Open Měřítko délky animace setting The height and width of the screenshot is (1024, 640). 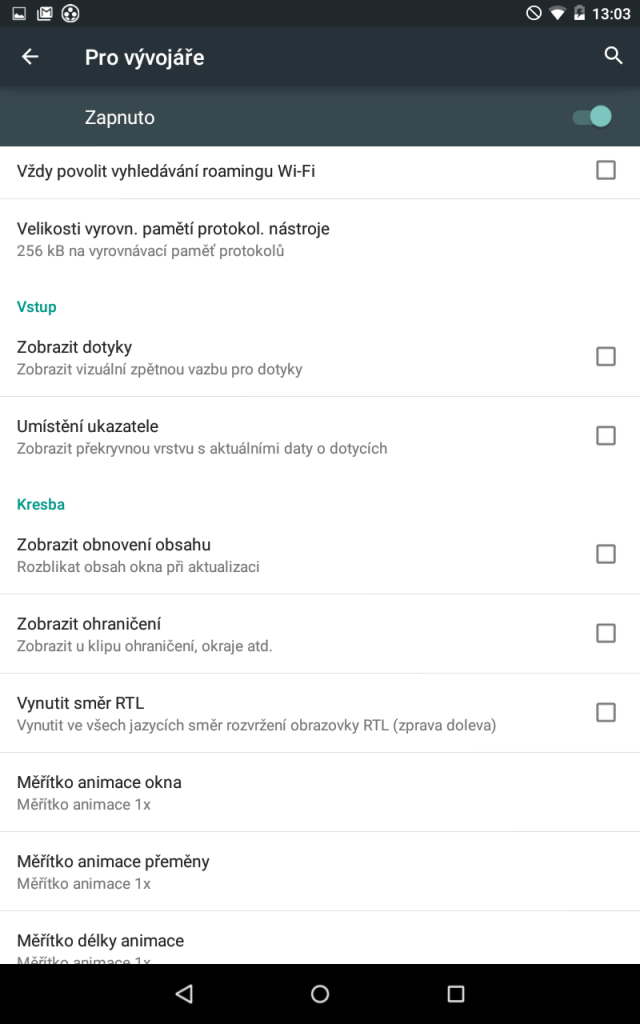pyautogui.click(x=320, y=938)
